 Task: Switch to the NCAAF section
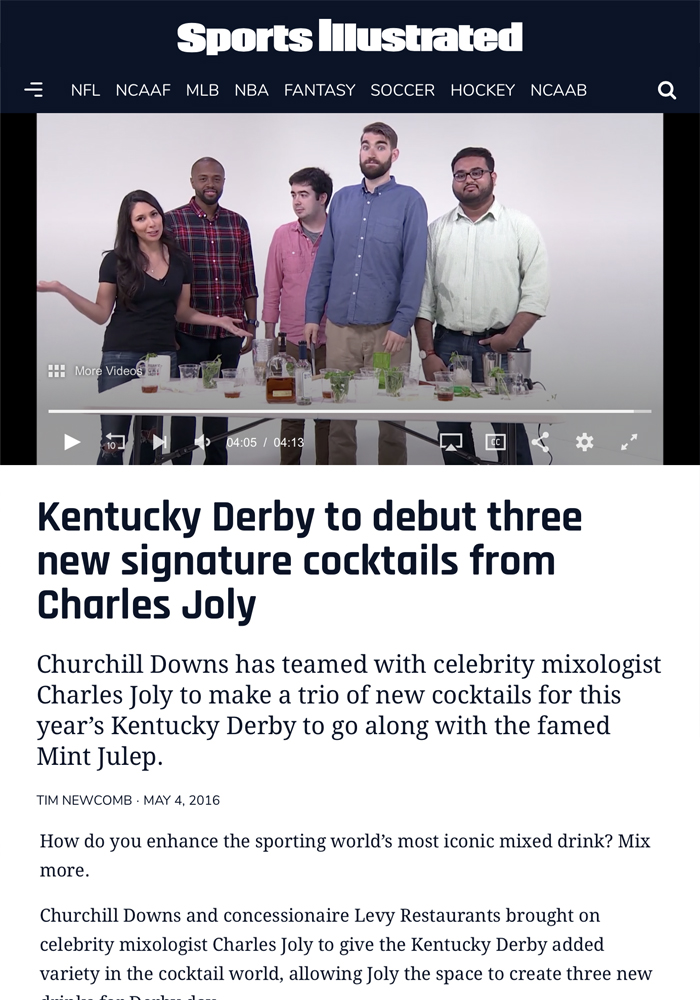point(143,90)
